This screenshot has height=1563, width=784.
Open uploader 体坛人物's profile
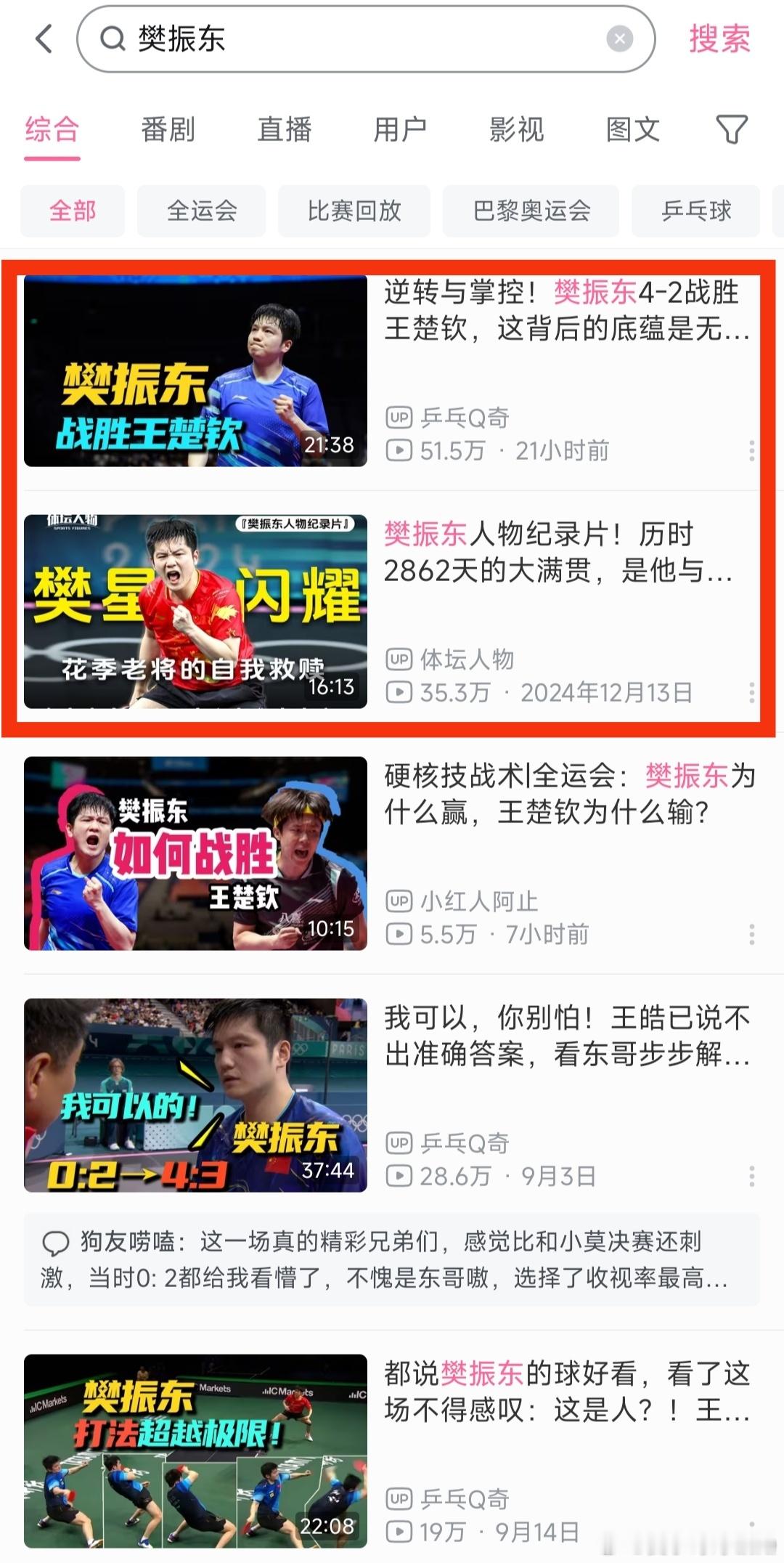coord(468,659)
